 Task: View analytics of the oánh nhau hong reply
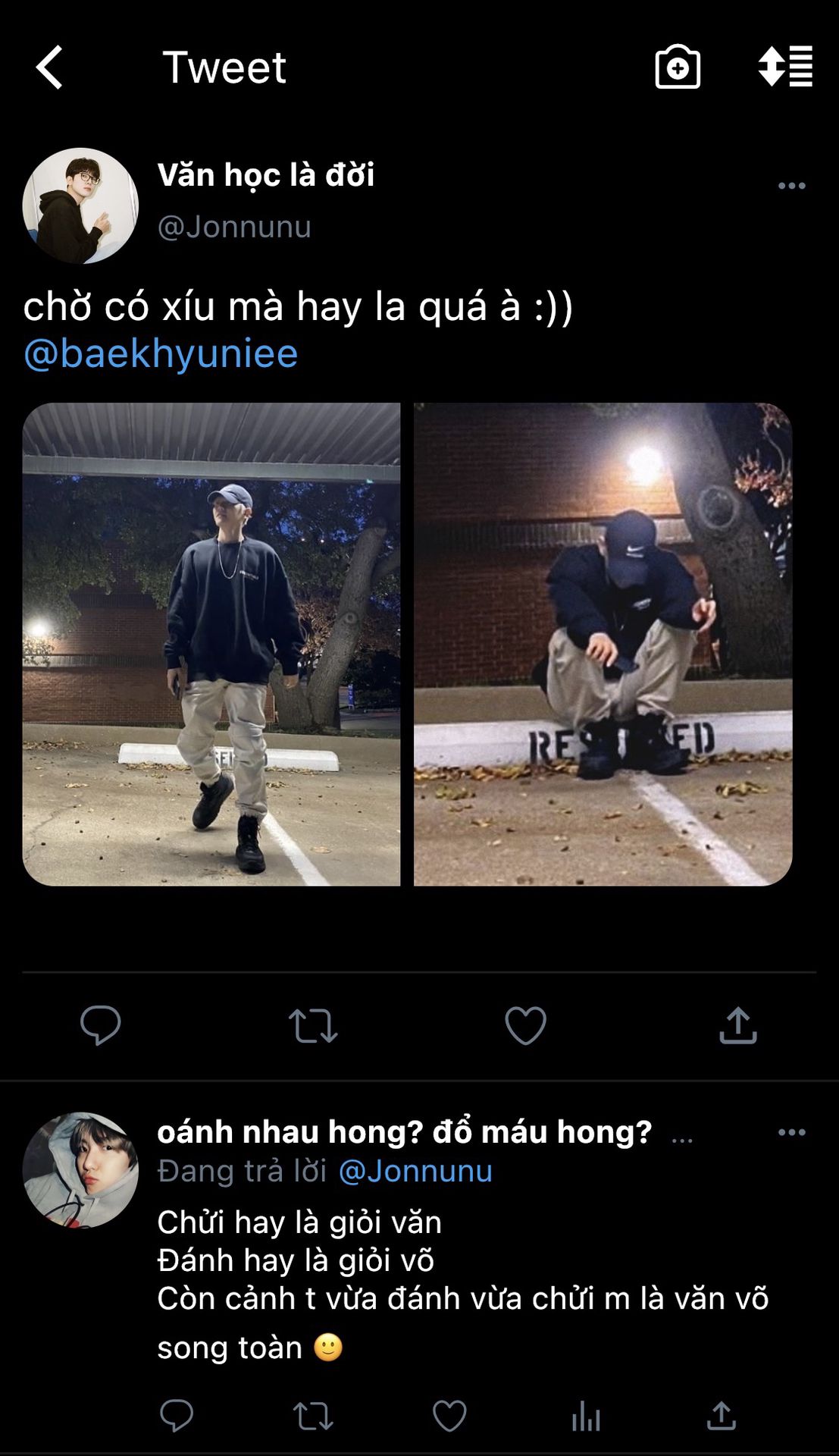pos(586,1416)
